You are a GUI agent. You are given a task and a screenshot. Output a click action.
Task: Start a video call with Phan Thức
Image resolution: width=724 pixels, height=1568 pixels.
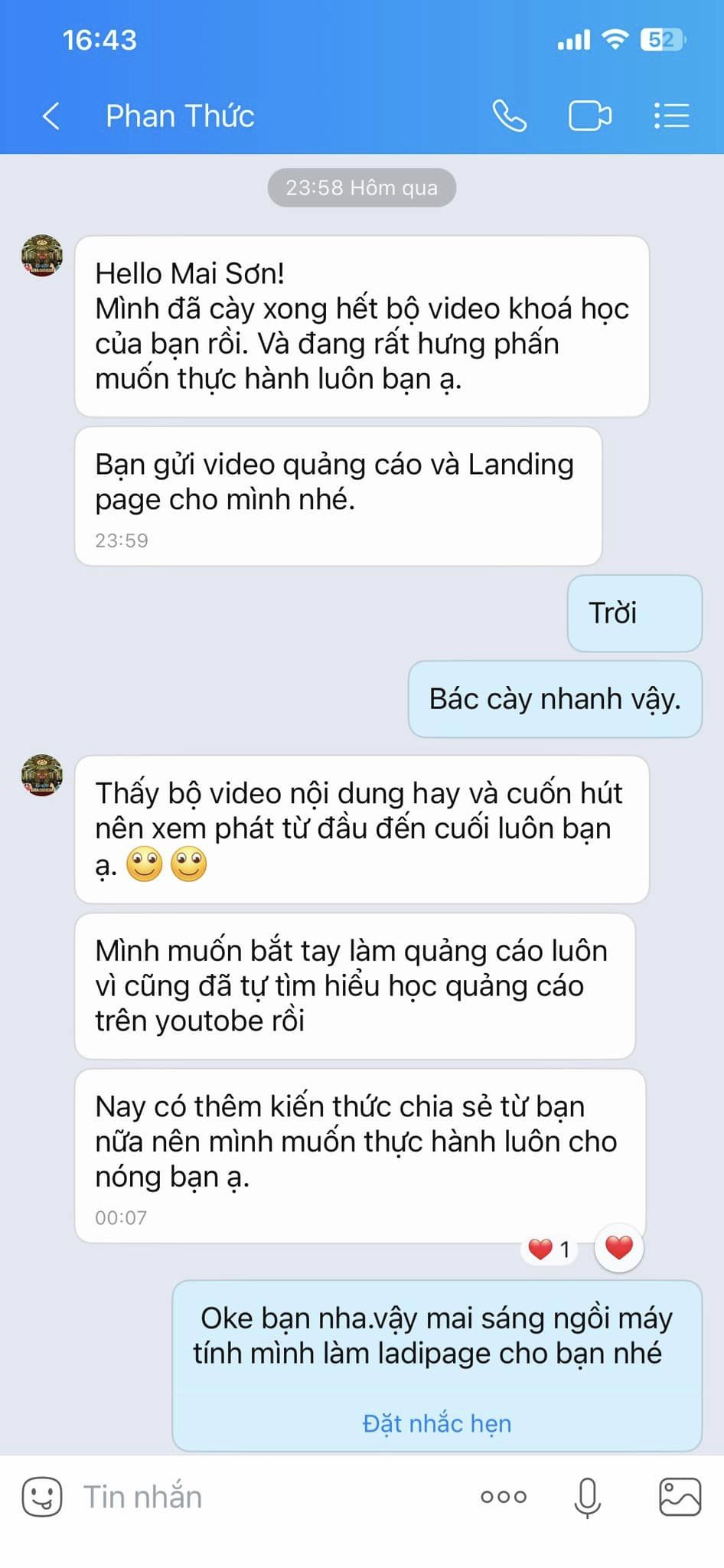589,116
